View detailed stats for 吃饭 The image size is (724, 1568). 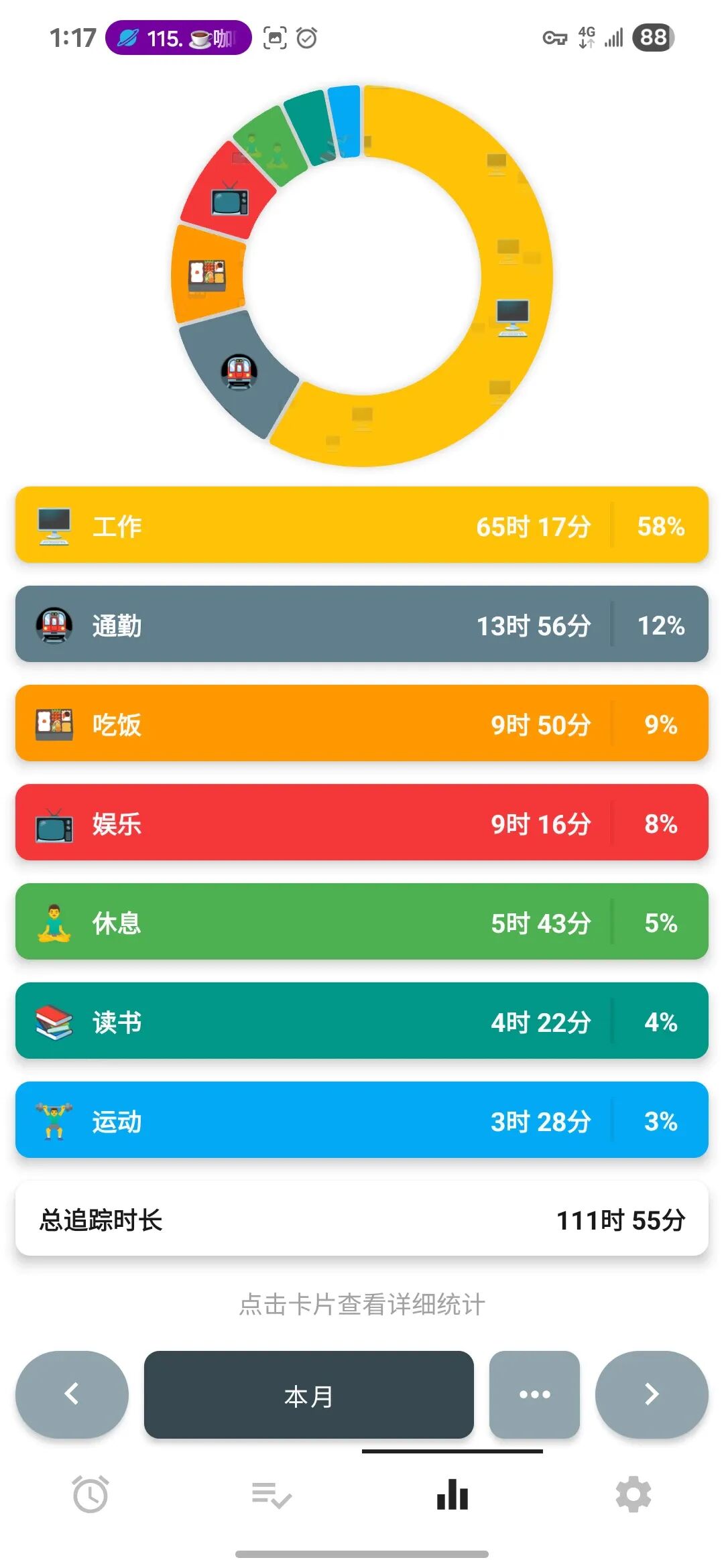(362, 724)
